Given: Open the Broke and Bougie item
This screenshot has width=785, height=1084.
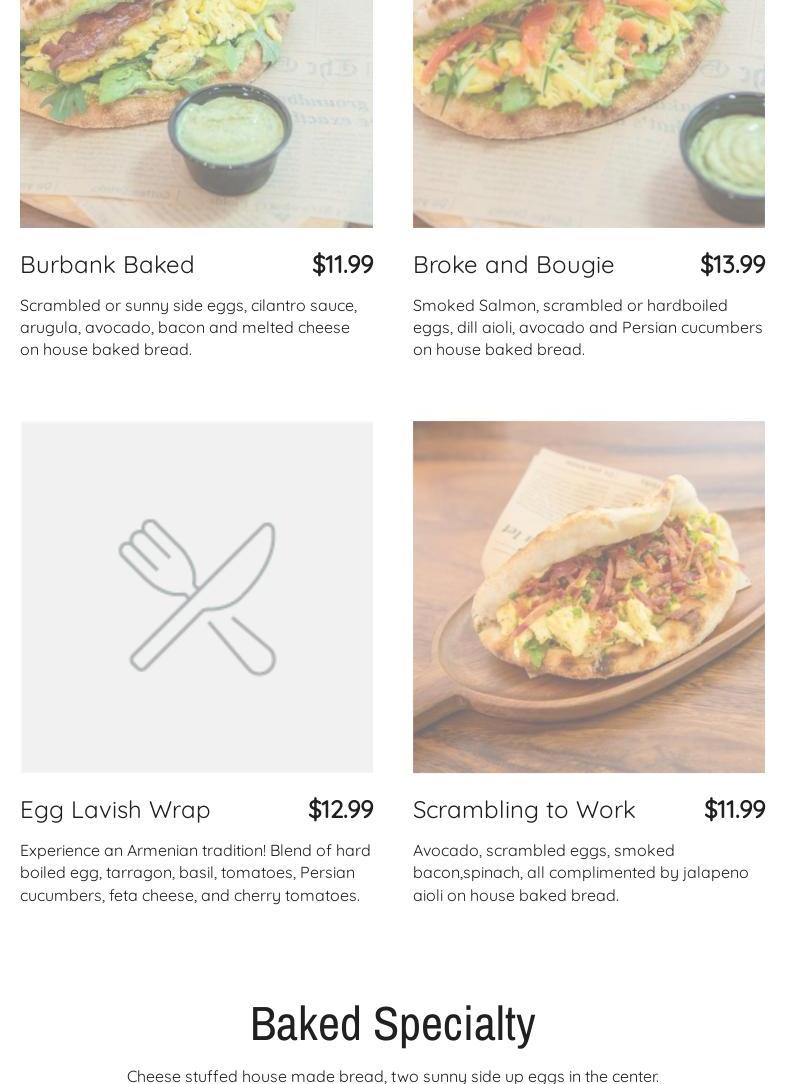Looking at the screenshot, I should pyautogui.click(x=513, y=265).
